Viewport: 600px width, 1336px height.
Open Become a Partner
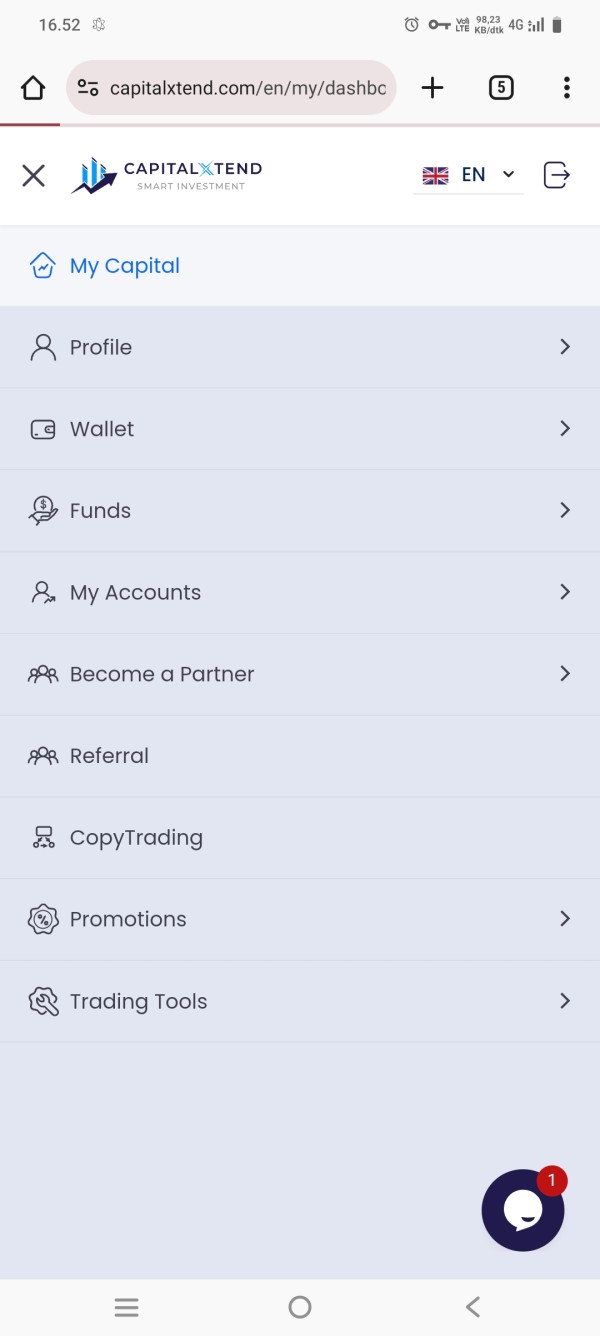(300, 674)
